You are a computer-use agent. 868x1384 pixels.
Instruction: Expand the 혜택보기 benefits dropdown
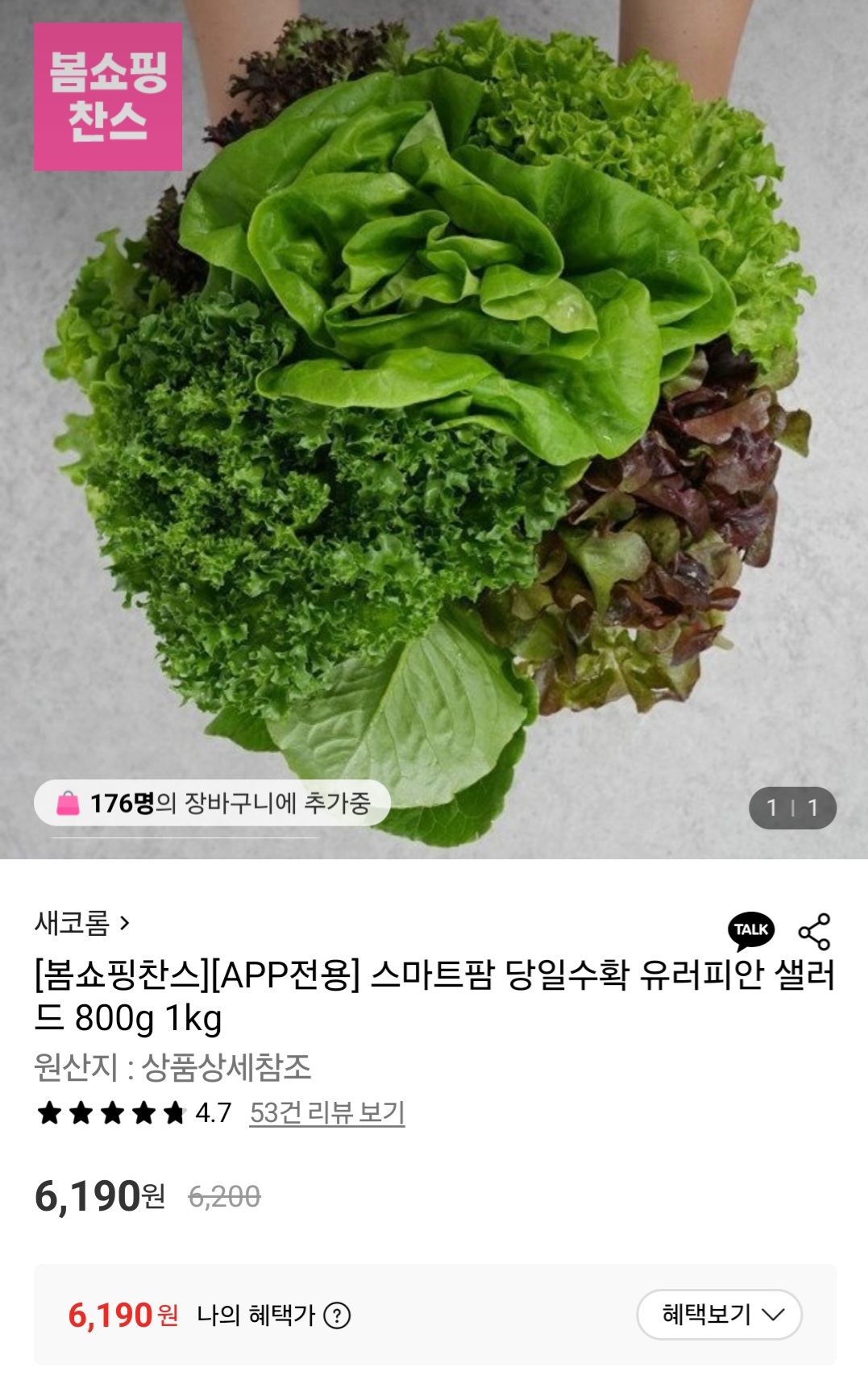(719, 1315)
